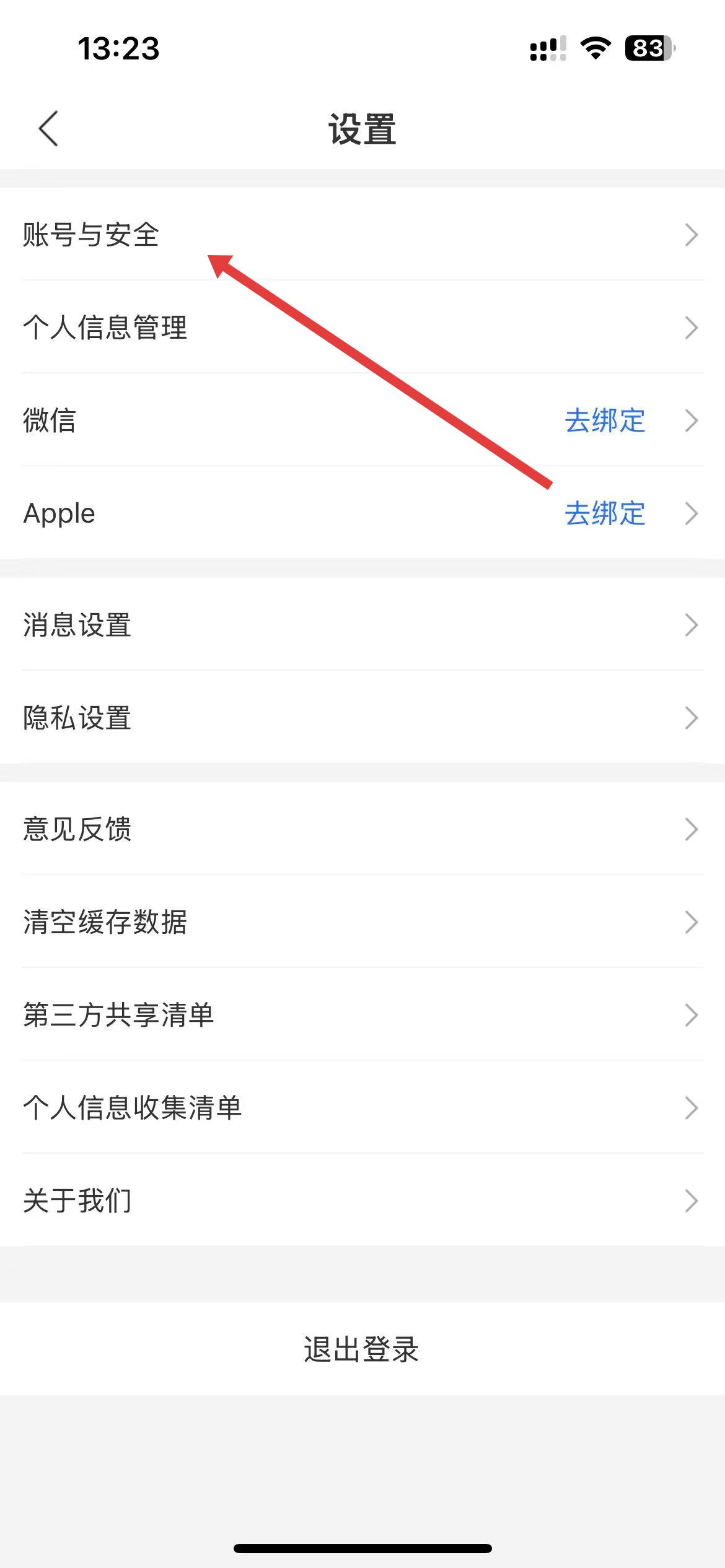Viewport: 725px width, 1568px height.
Task: Tap 去绑定 for Apple
Action: pyautogui.click(x=605, y=513)
